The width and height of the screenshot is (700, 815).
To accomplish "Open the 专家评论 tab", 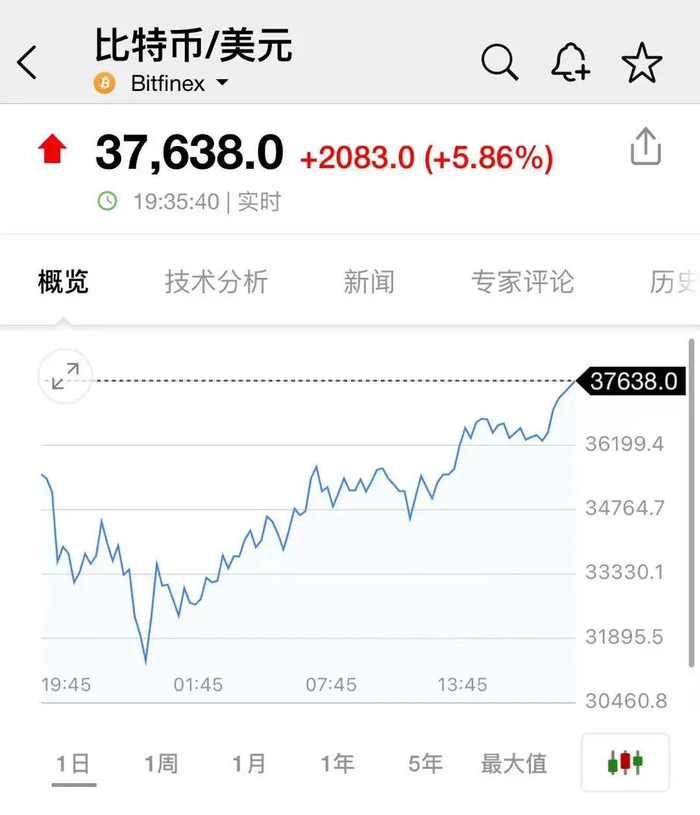I will [x=522, y=282].
